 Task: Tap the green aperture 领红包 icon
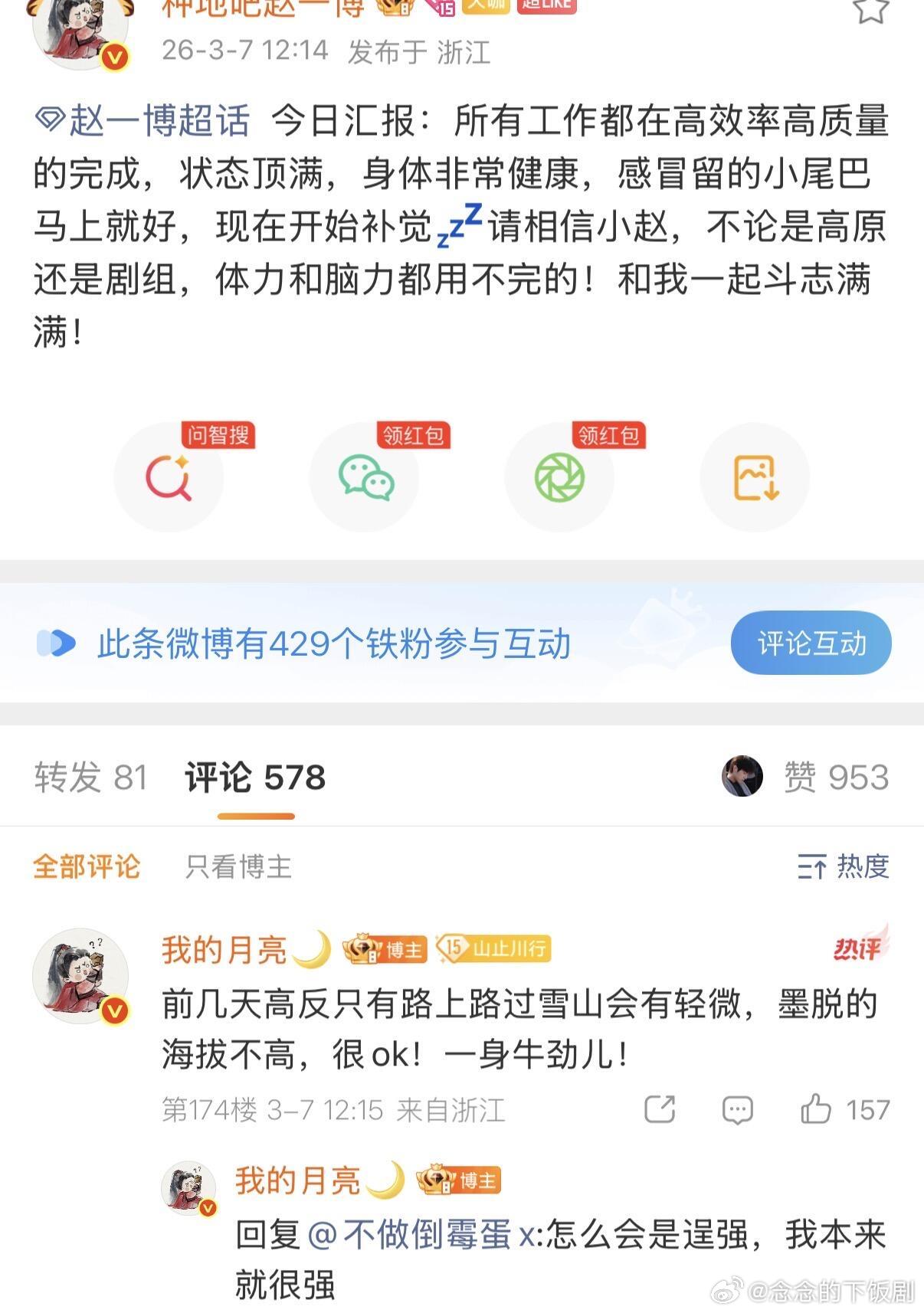click(x=560, y=476)
